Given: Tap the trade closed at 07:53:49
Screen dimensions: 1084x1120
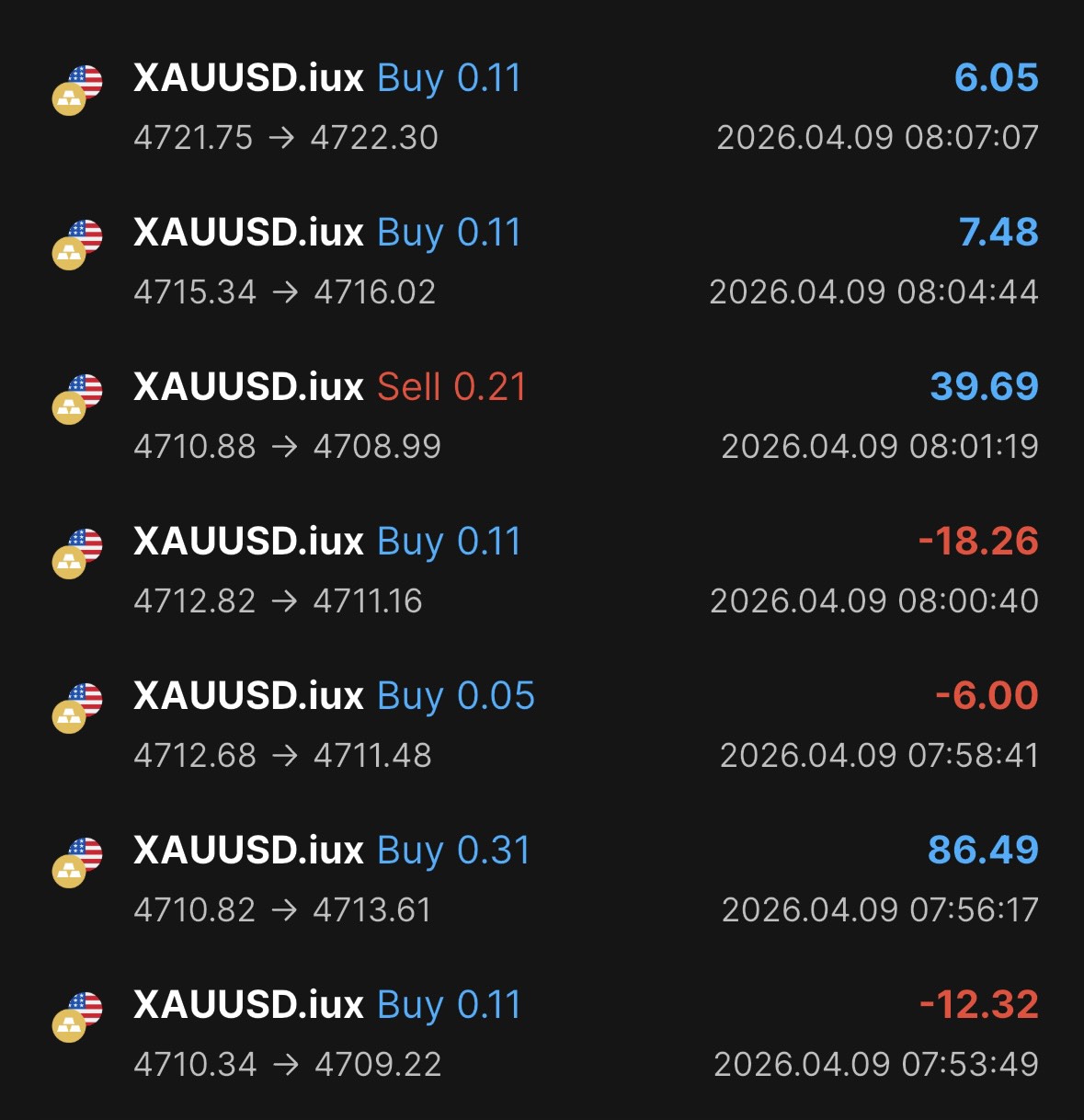Looking at the screenshot, I should (542, 1034).
